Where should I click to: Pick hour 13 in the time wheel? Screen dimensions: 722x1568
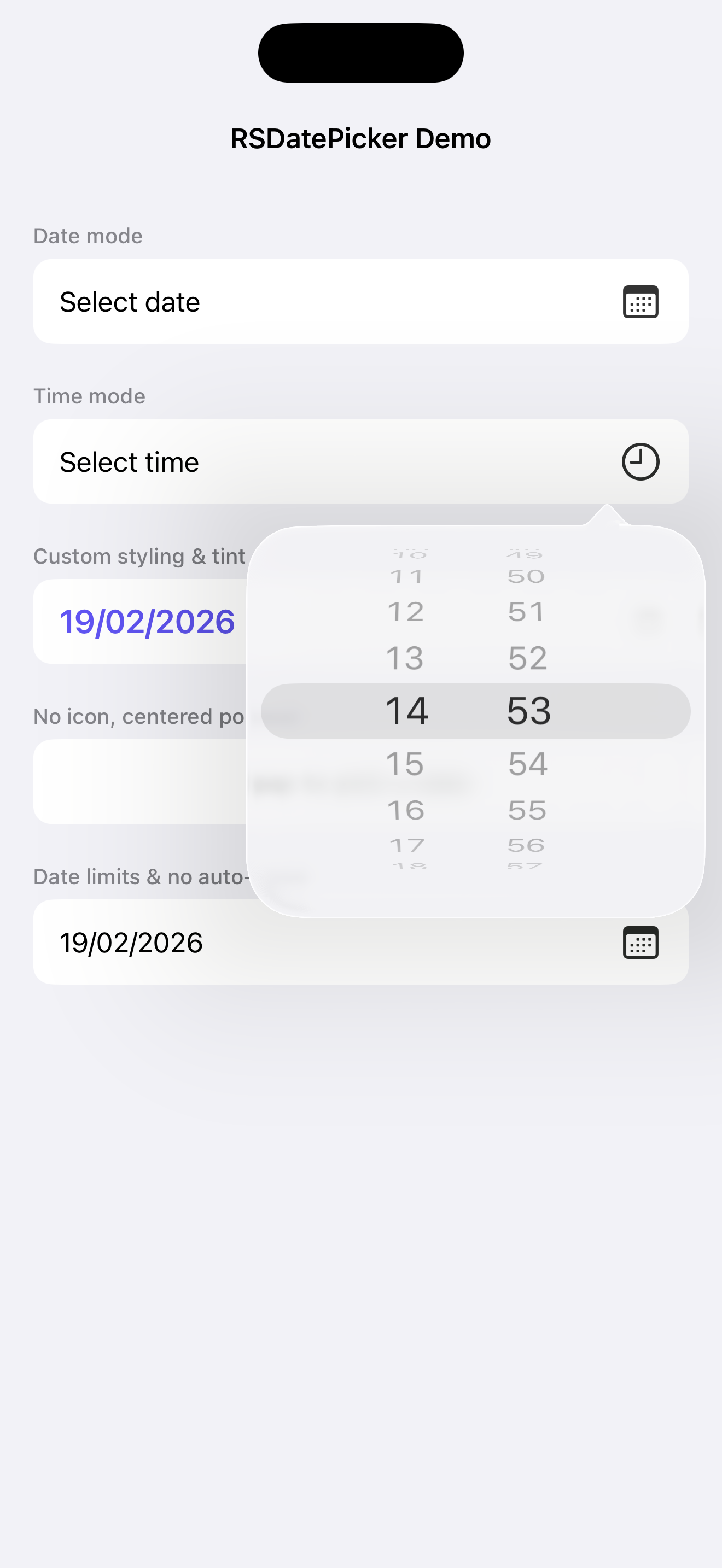(405, 658)
